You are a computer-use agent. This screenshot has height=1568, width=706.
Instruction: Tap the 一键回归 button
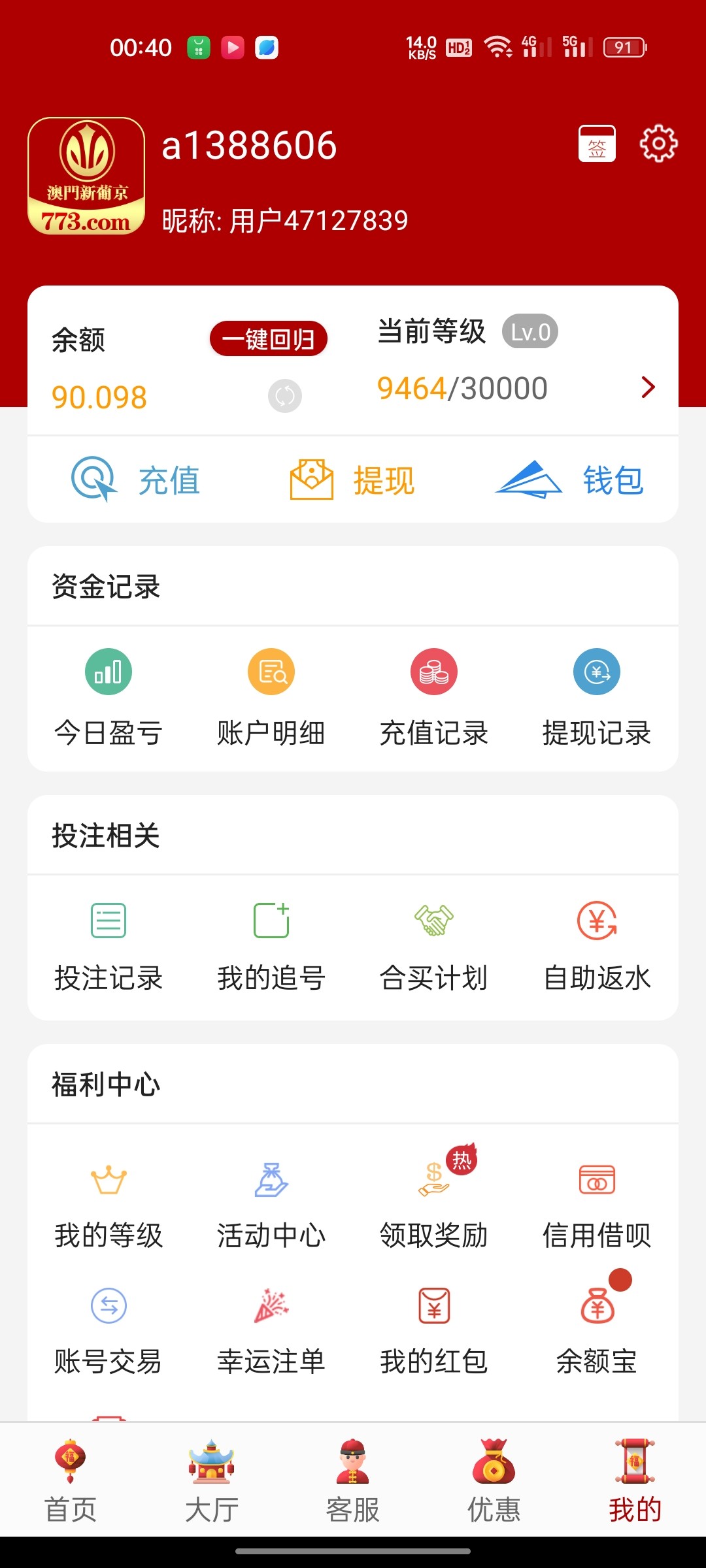point(269,338)
